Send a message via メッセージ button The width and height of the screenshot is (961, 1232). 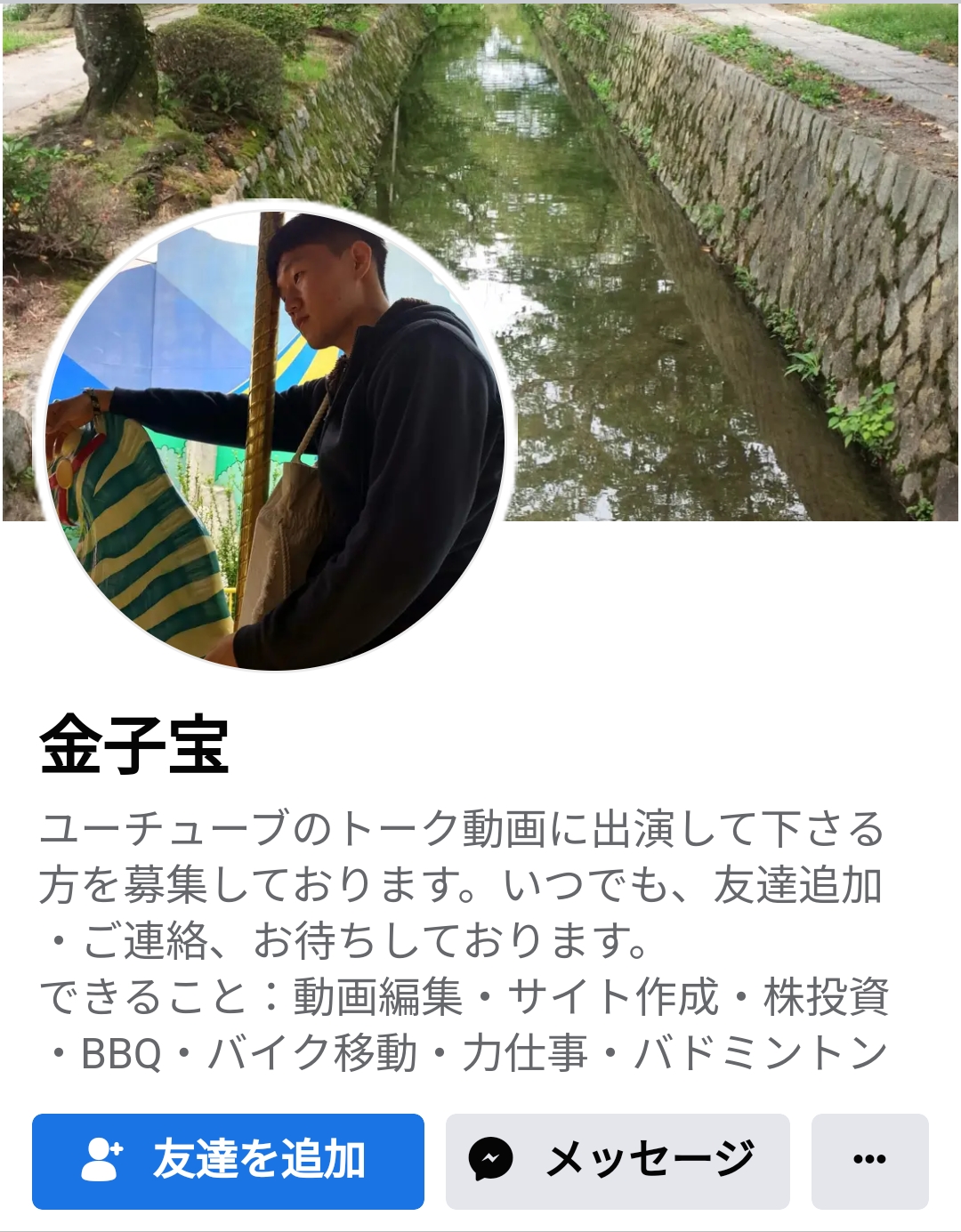click(x=617, y=1161)
